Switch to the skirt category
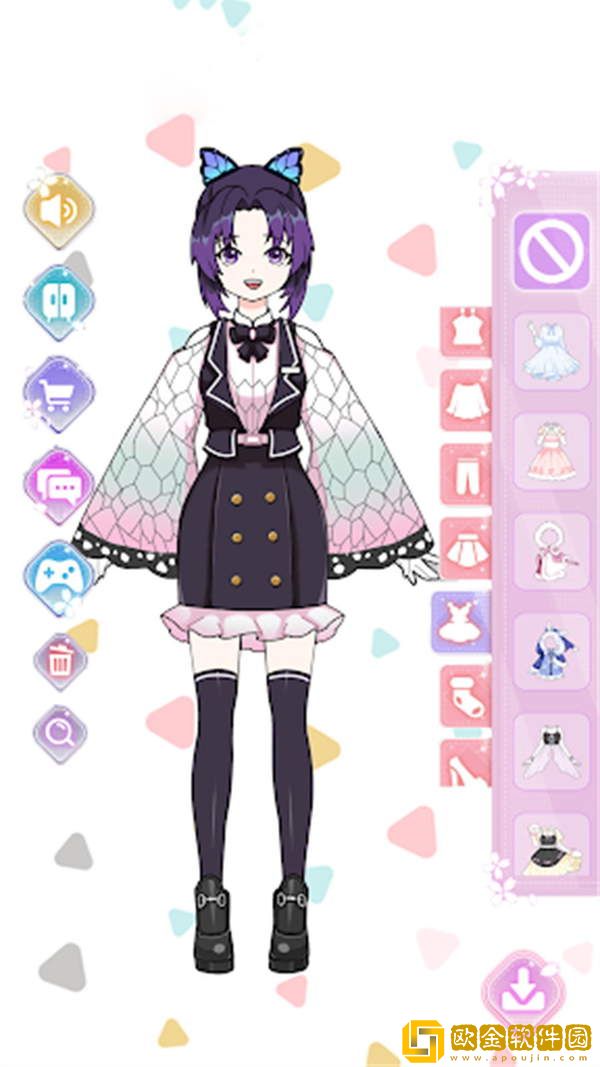 (x=465, y=548)
